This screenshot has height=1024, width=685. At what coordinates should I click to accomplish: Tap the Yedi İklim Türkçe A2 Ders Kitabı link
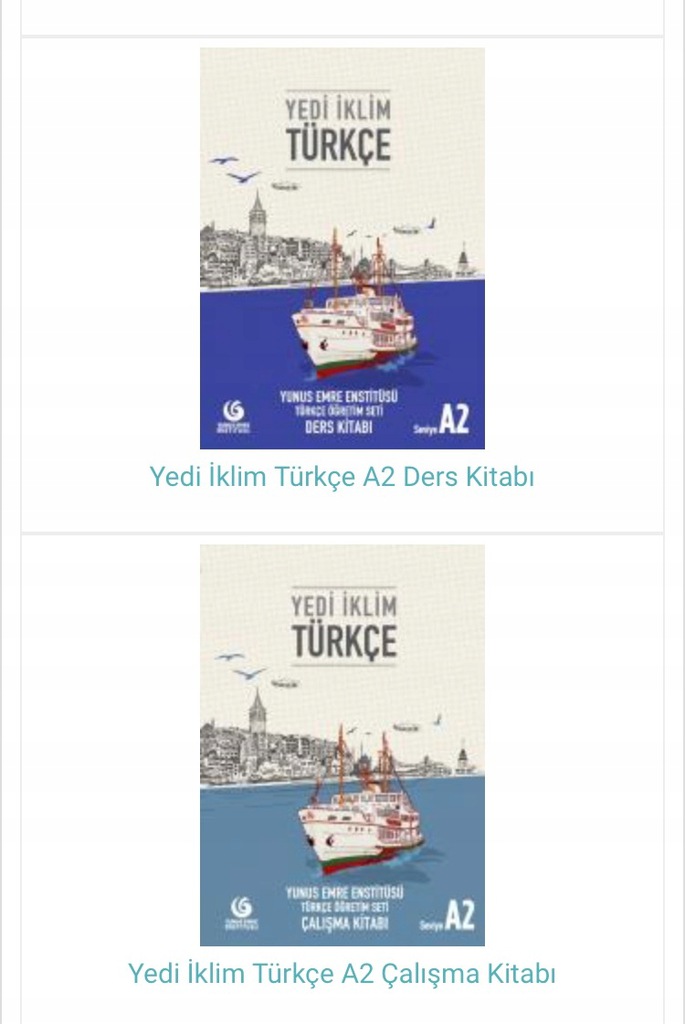[x=342, y=477]
